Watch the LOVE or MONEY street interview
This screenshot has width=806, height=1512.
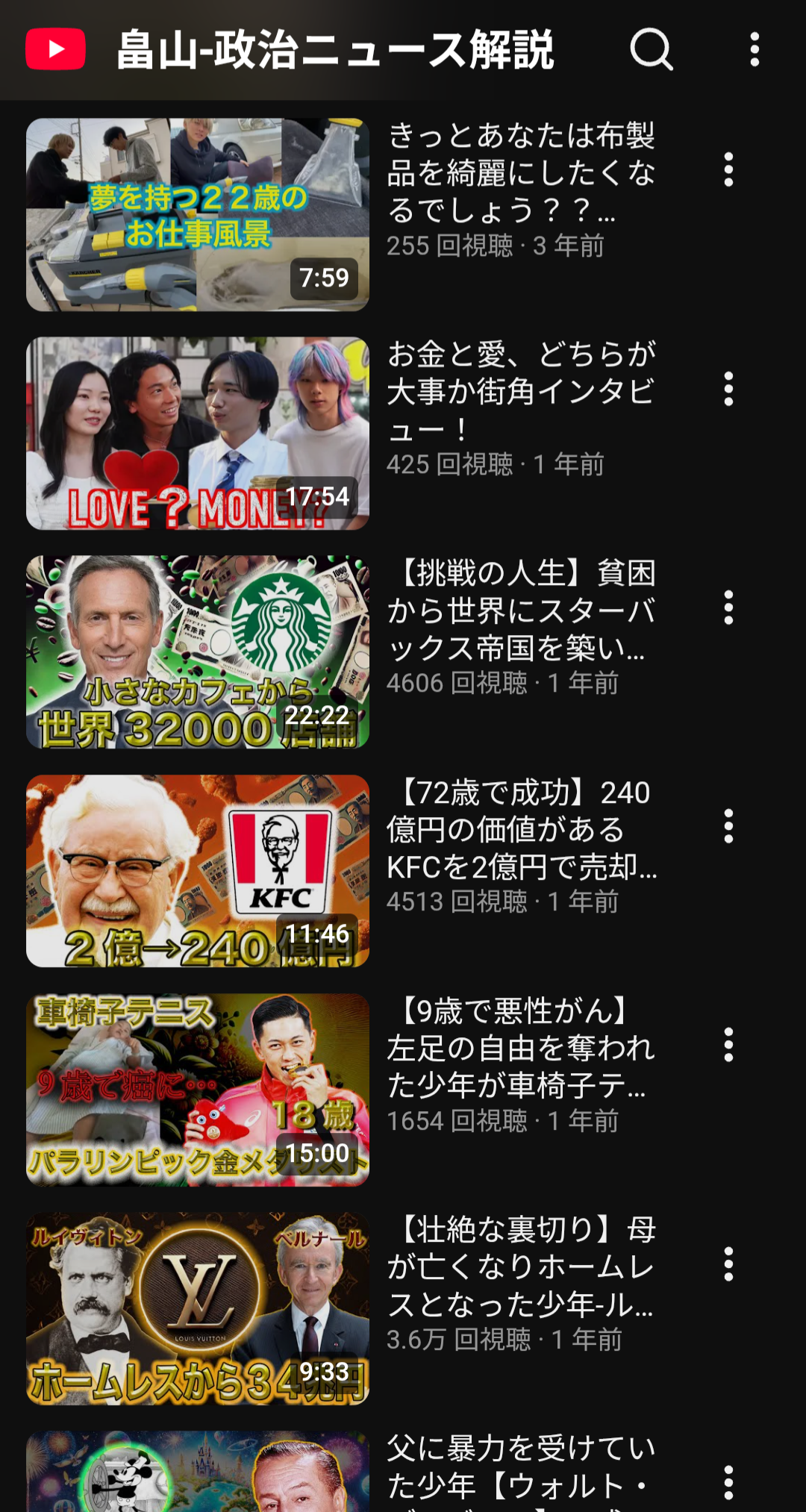click(198, 434)
